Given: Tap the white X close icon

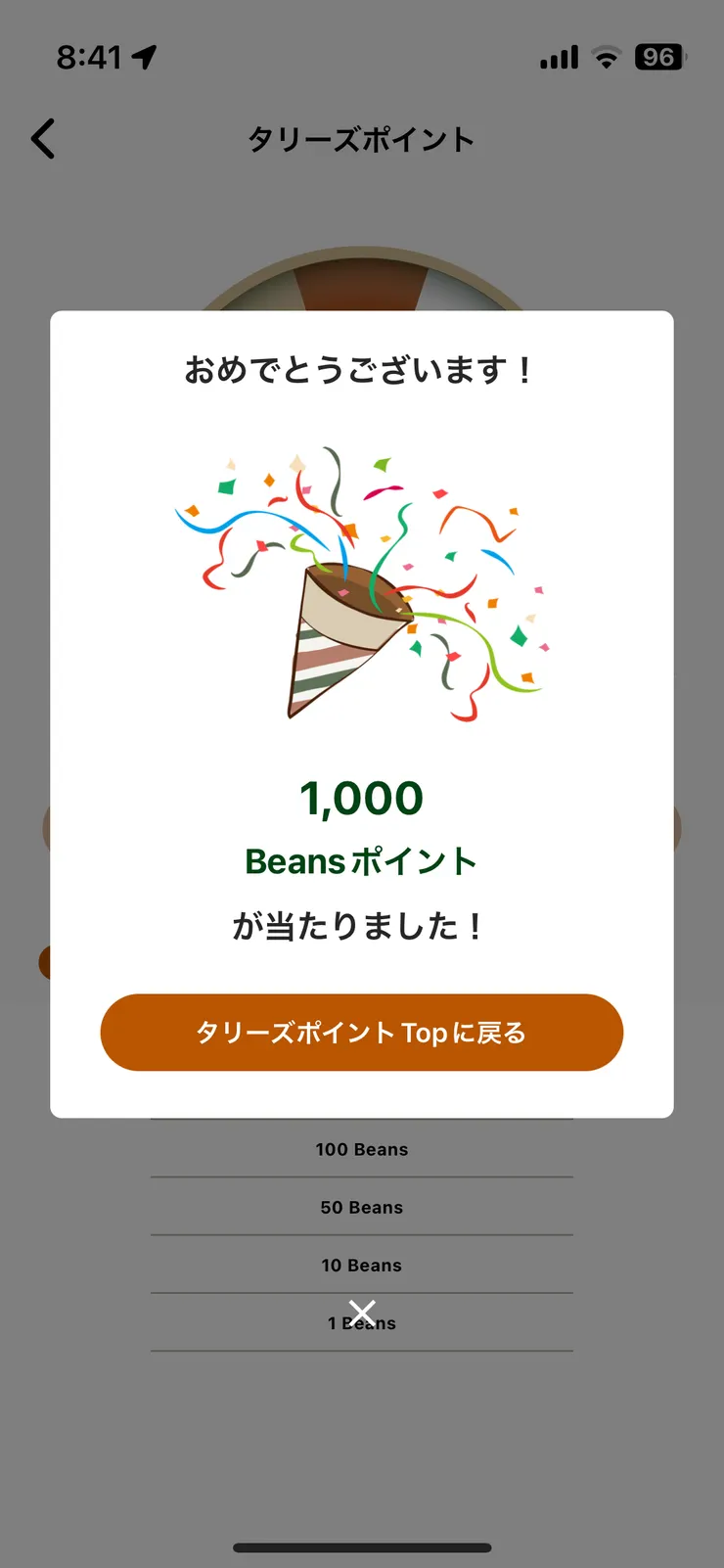Looking at the screenshot, I should (362, 1312).
